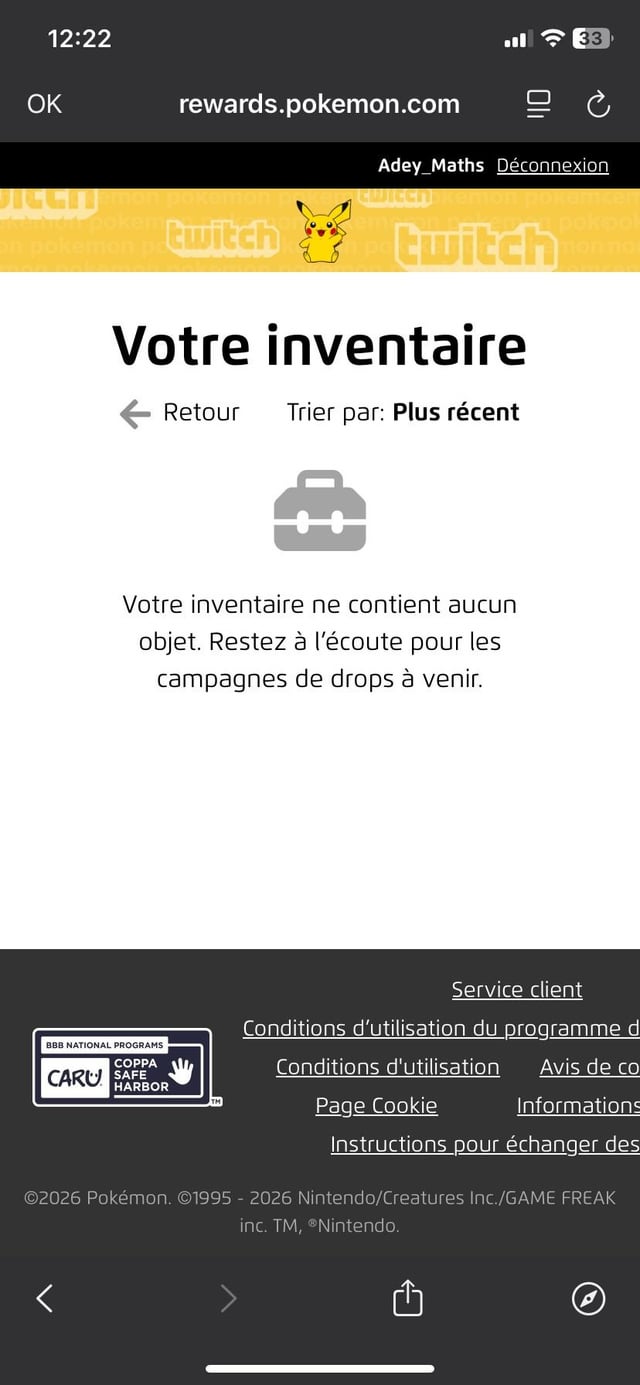Viewport: 640px width, 1385px height.
Task: Open the Service client link
Action: coord(516,990)
